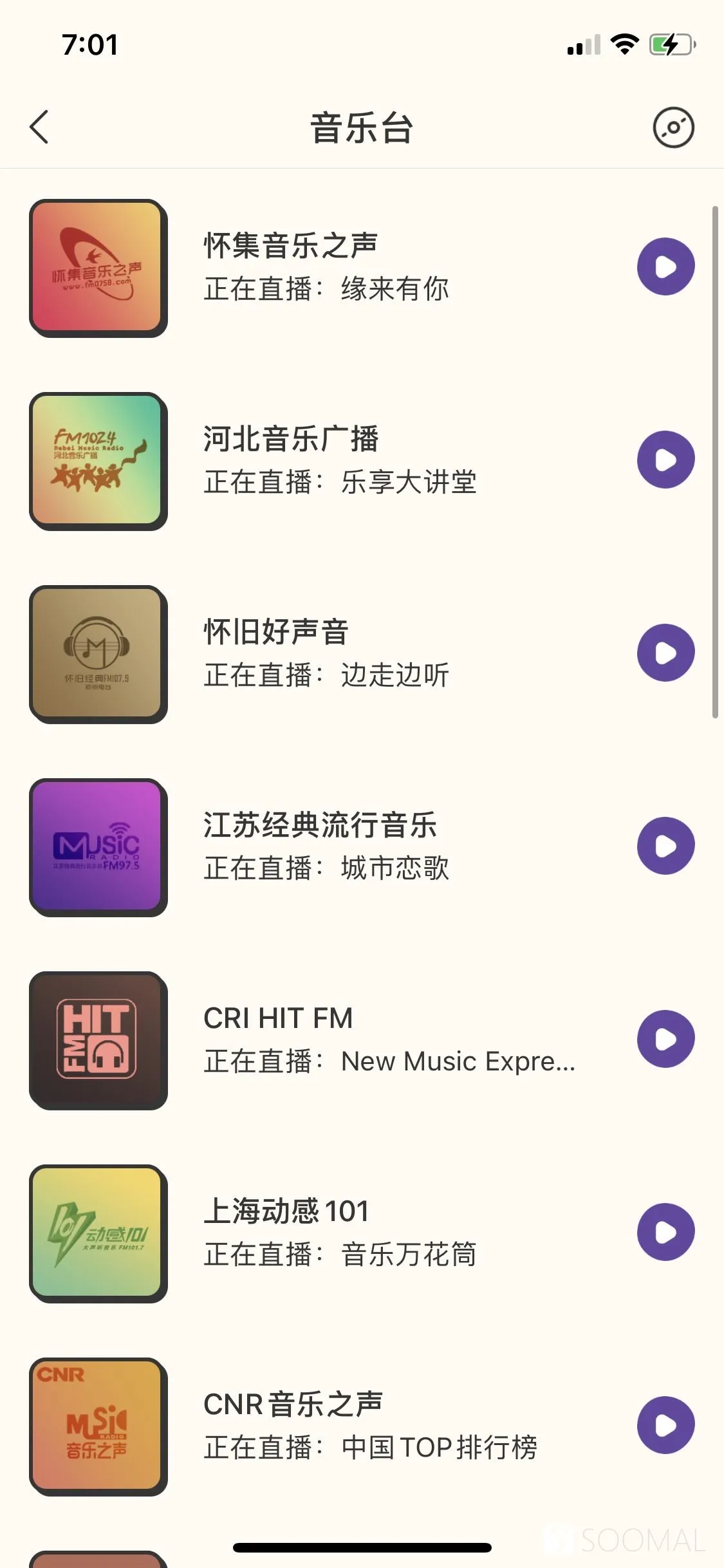Open the now-playing disc icon
The width and height of the screenshot is (724, 1568).
coord(673,127)
